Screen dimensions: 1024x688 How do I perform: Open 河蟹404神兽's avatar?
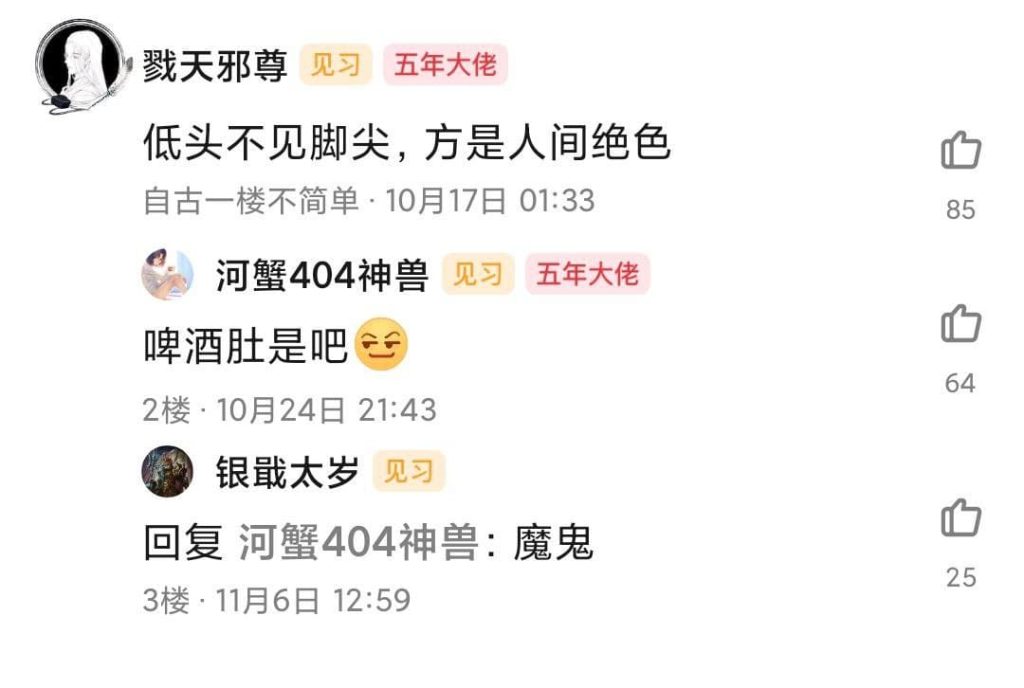pos(167,274)
